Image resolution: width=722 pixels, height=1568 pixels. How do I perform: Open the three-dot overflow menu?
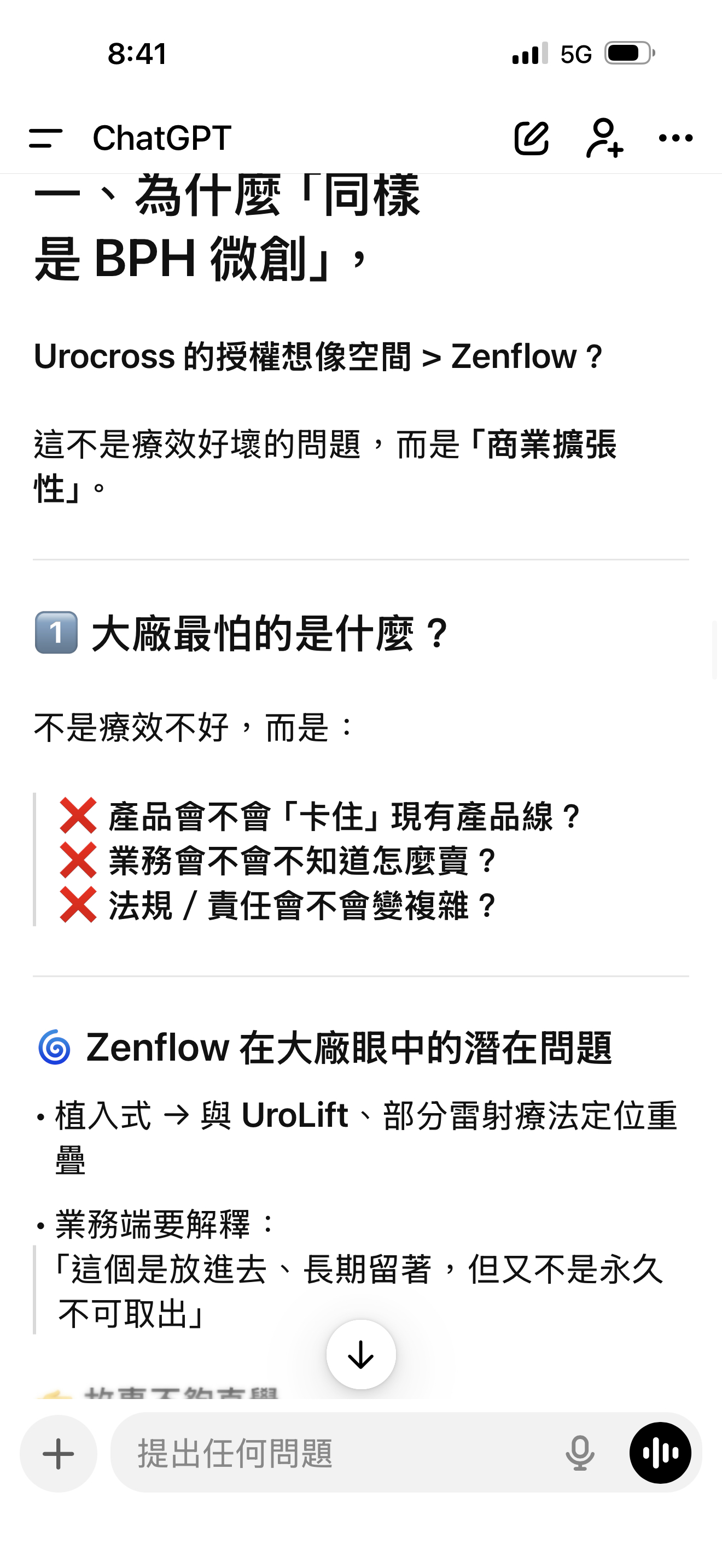tap(676, 138)
